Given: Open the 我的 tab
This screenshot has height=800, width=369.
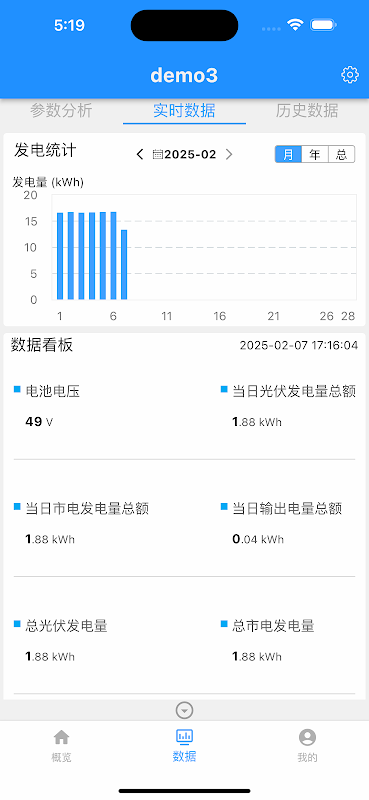Looking at the screenshot, I should point(307,745).
